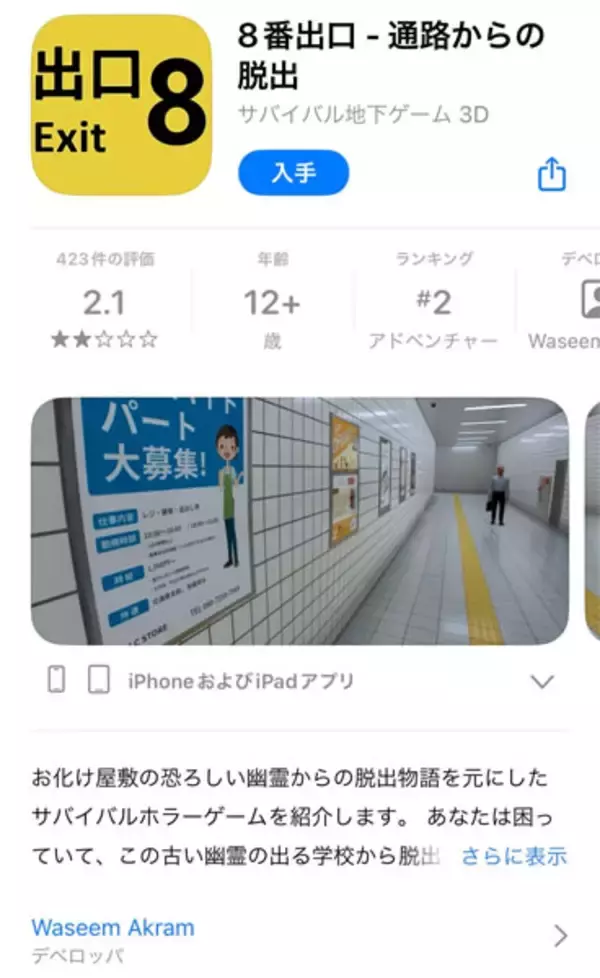The height and width of the screenshot is (978, 600).
Task: Open the 423件の評価 ratings section
Action: pos(105,300)
